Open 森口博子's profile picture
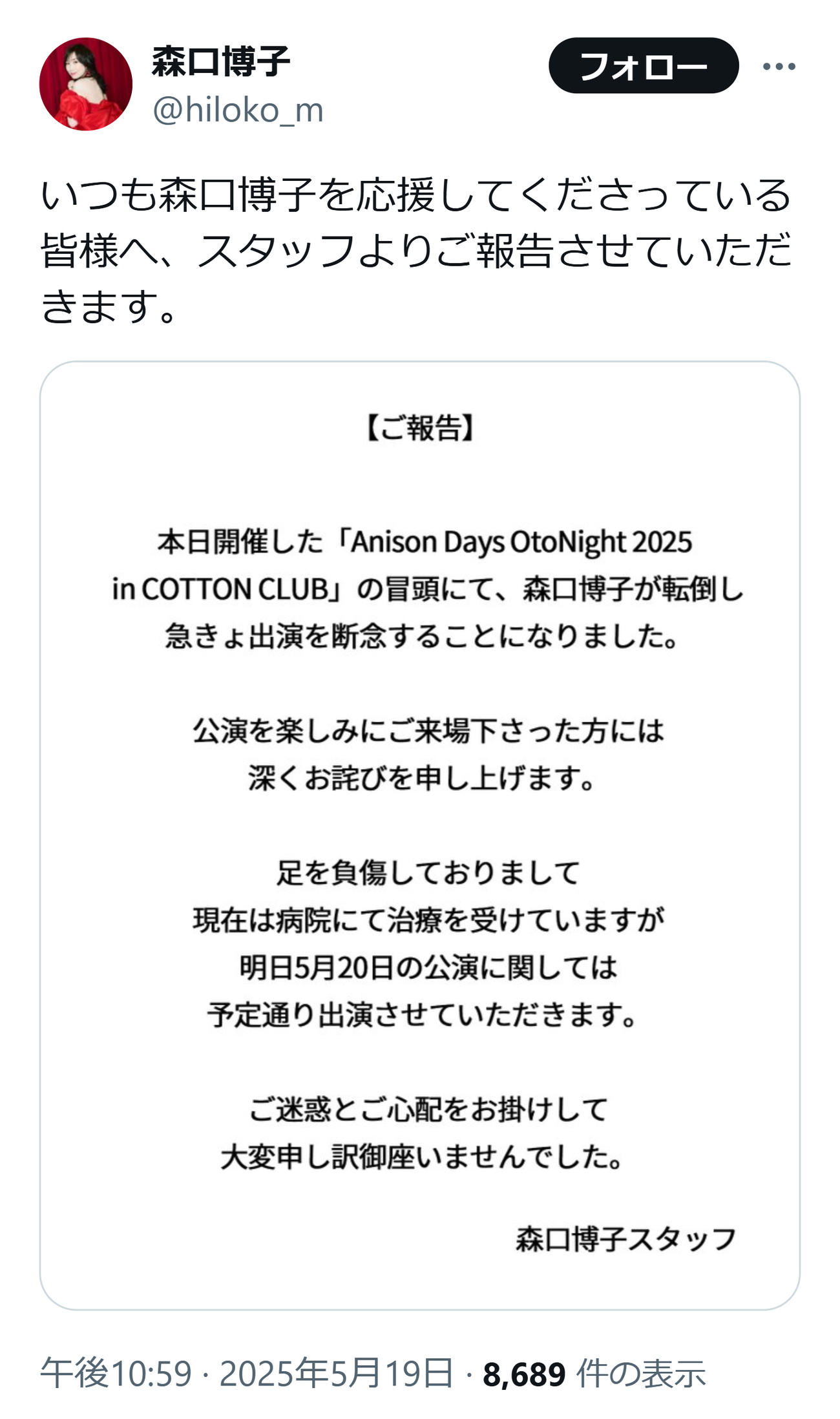This screenshot has height=1419, width=840. tap(86, 84)
